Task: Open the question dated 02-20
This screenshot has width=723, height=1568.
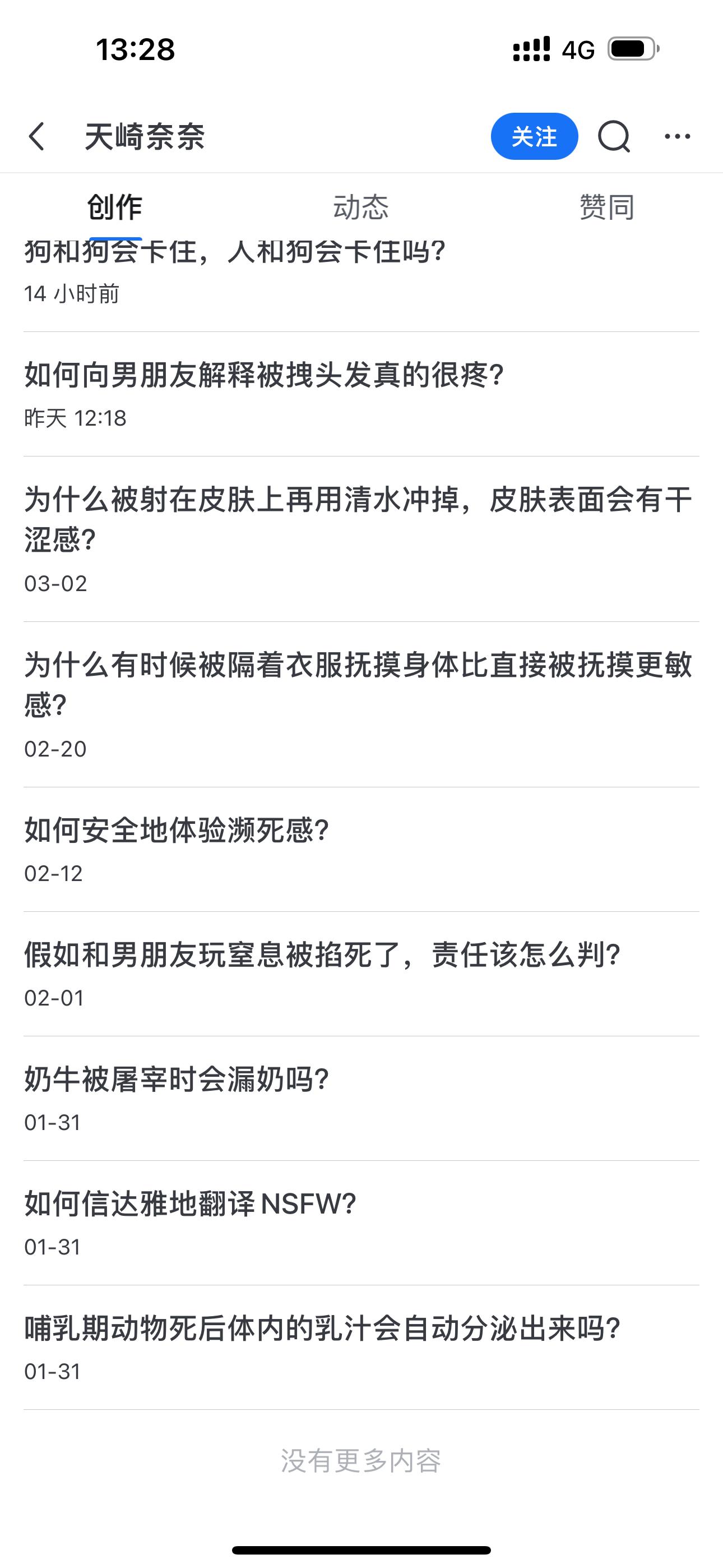Action: 361,705
